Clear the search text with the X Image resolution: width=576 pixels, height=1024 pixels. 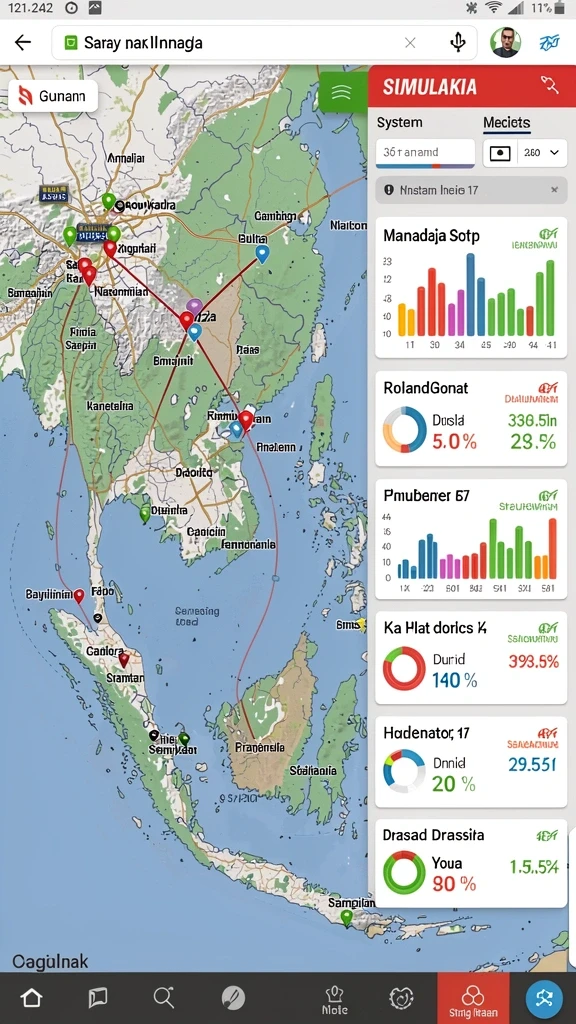point(410,43)
